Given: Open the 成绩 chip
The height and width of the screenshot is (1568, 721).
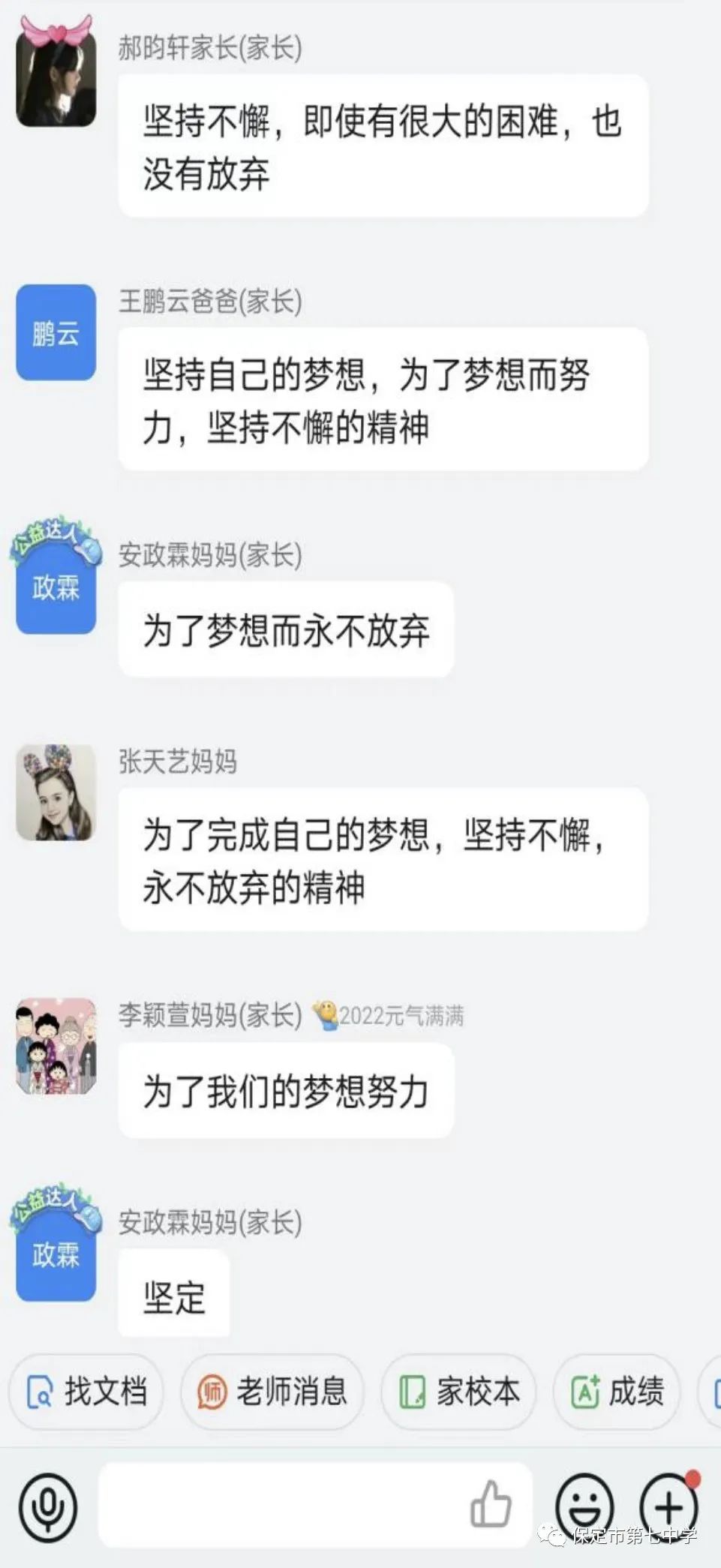Looking at the screenshot, I should [x=617, y=1392].
